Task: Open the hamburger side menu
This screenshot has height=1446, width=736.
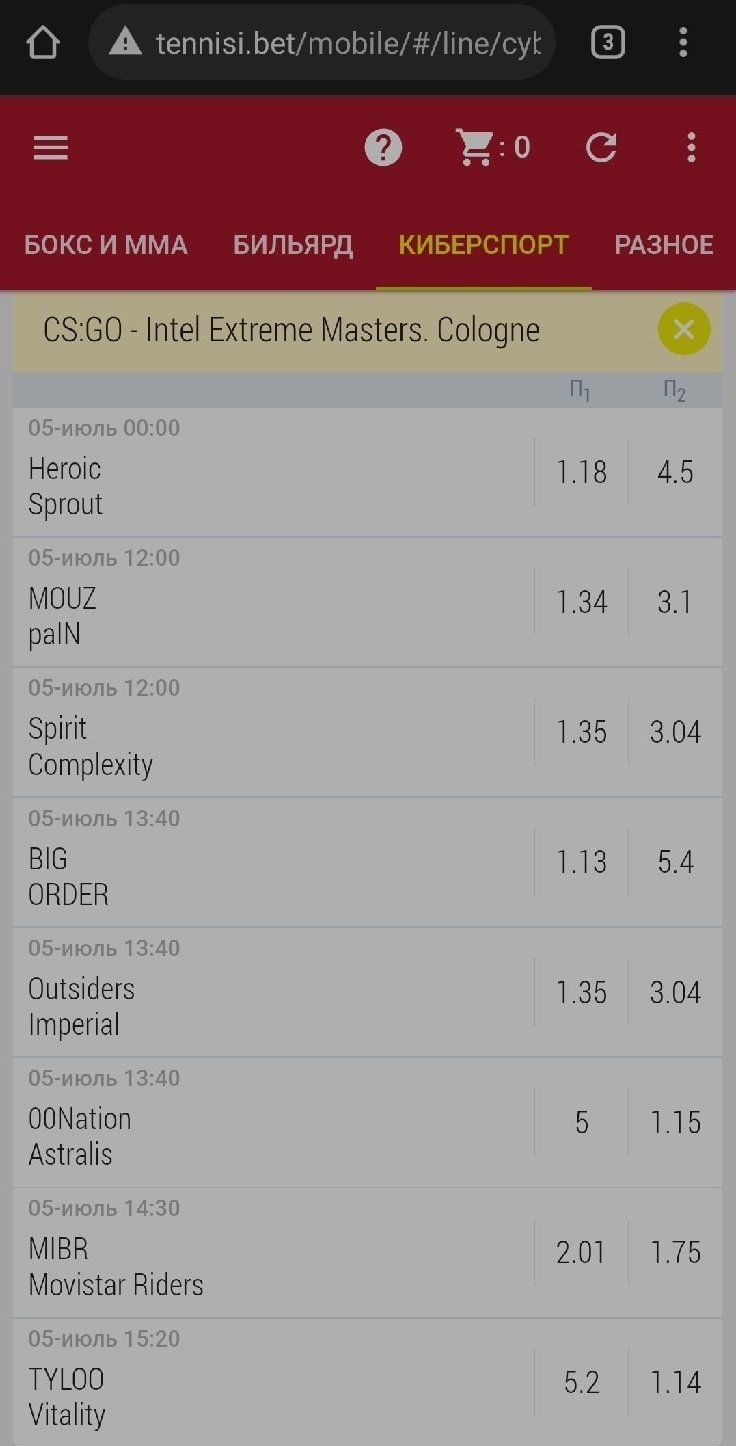Action: point(51,148)
